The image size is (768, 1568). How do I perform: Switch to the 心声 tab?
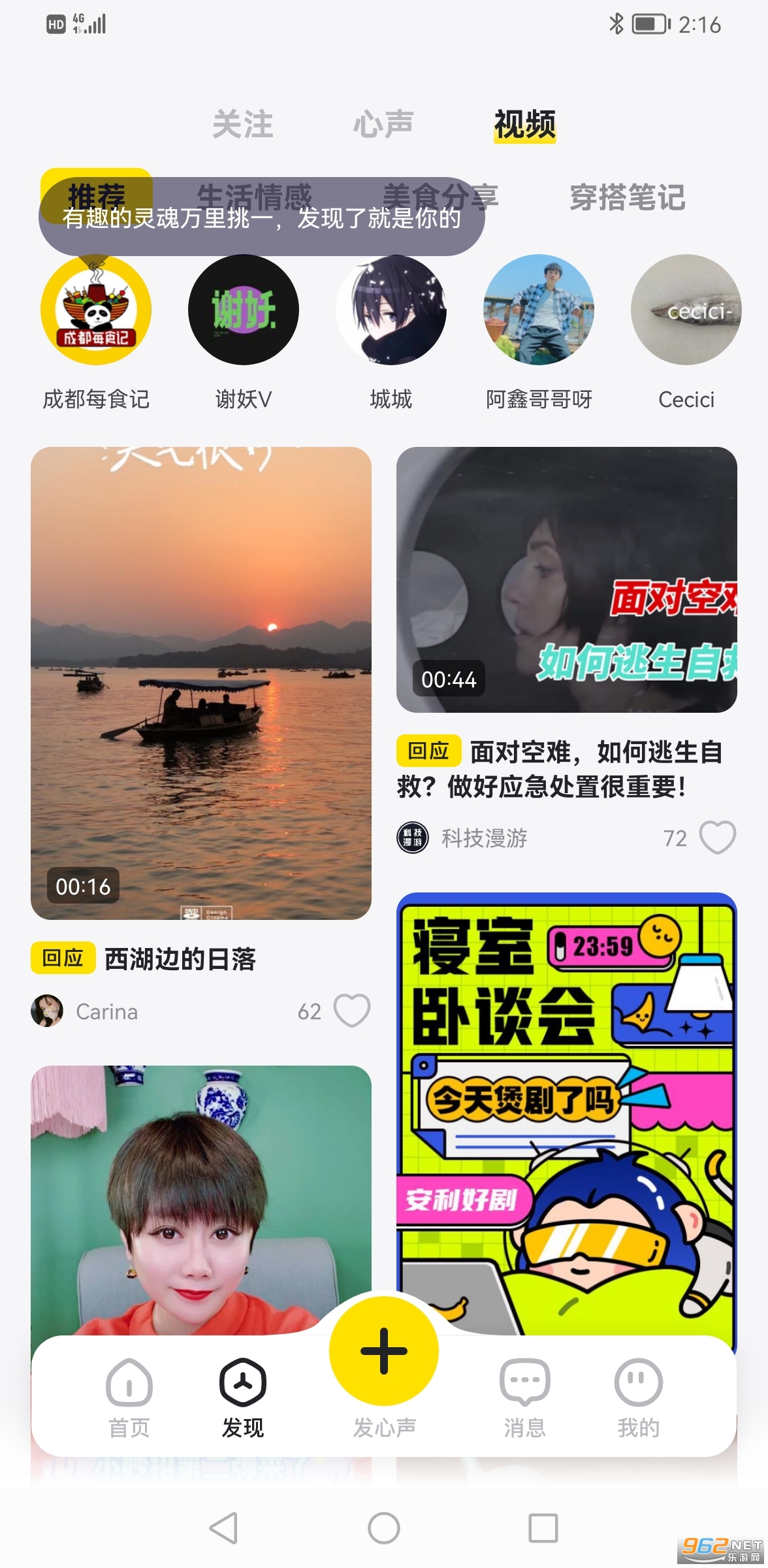[383, 124]
